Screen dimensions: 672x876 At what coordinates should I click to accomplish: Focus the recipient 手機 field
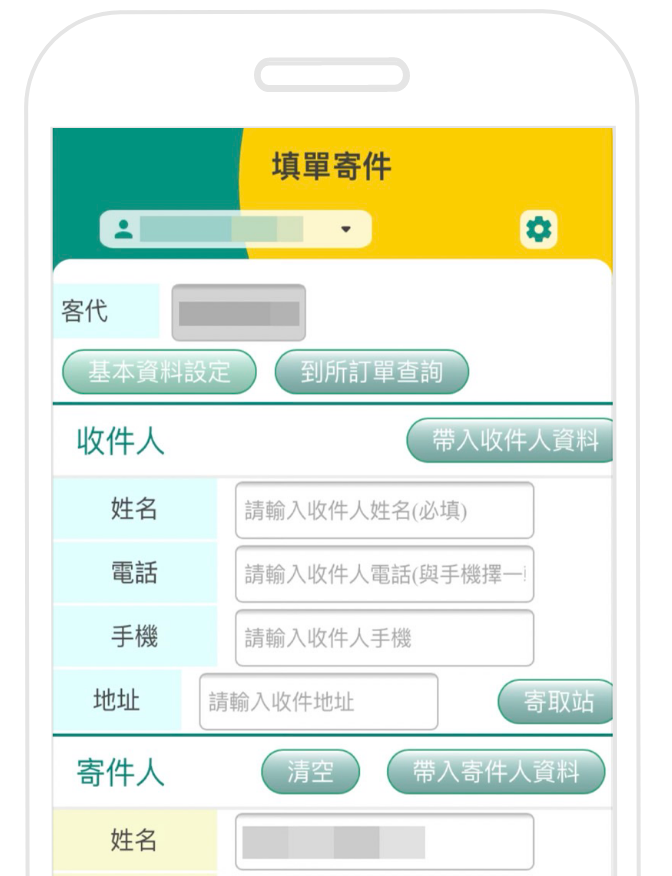click(384, 638)
